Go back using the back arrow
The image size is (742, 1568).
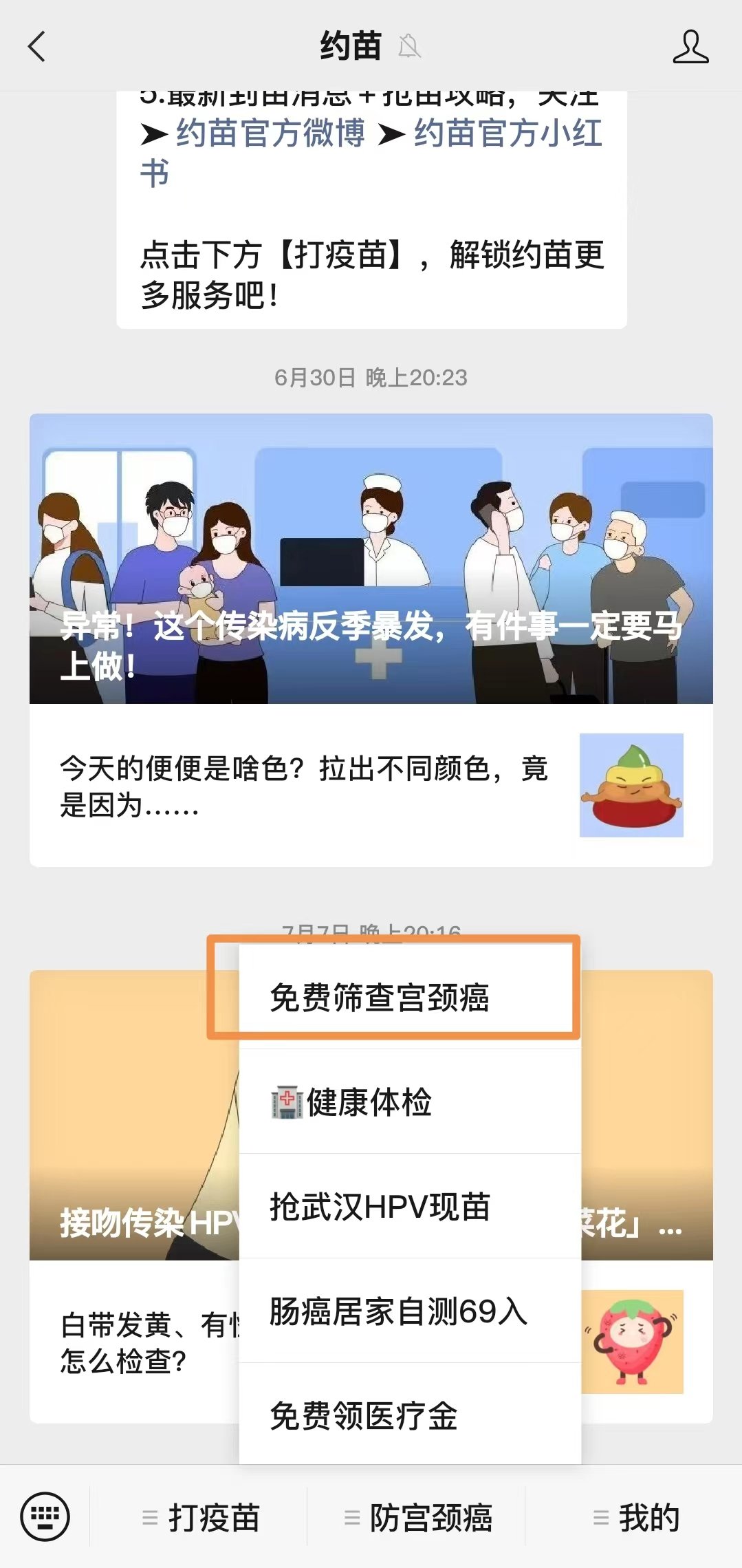[x=37, y=47]
